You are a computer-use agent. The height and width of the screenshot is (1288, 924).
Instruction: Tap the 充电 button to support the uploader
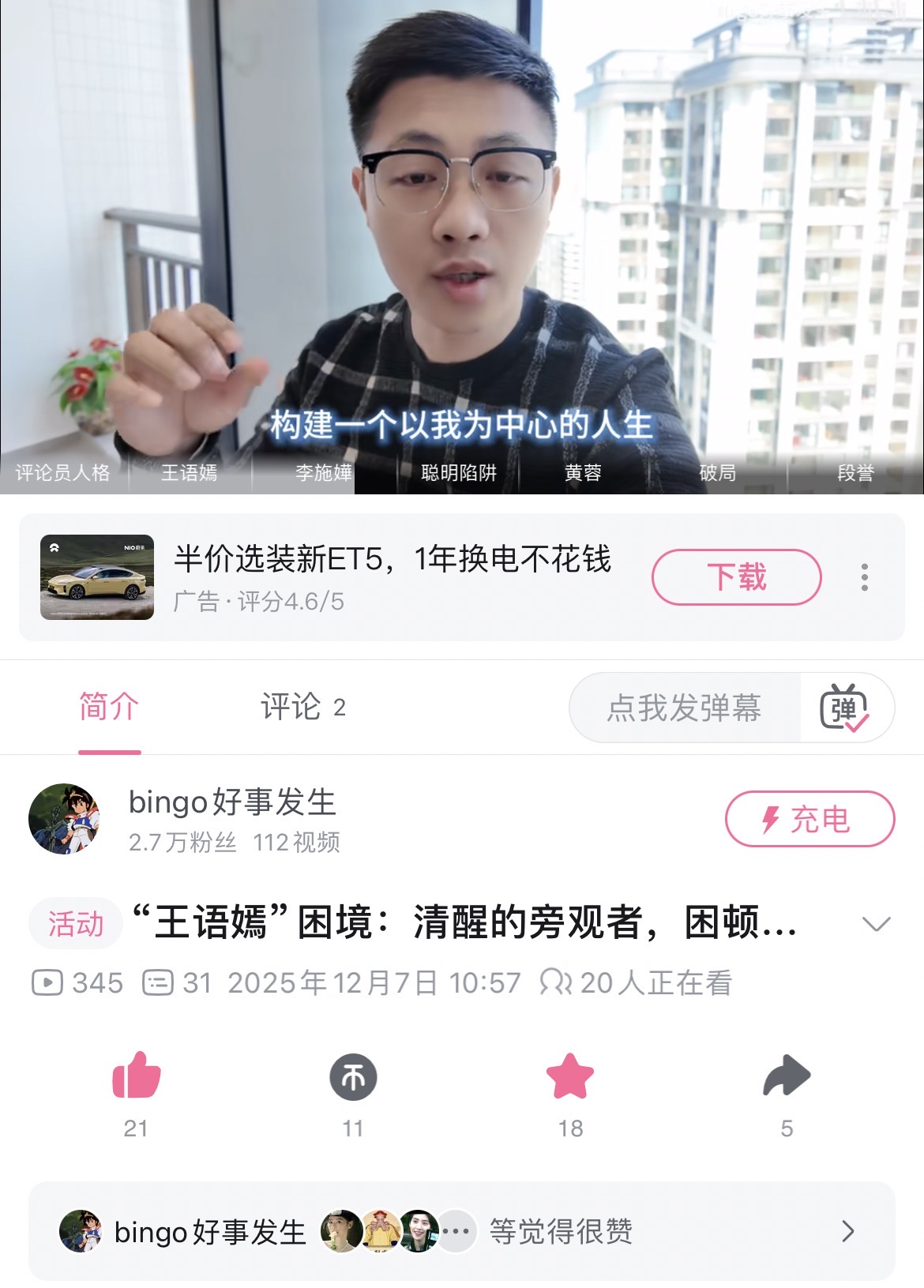click(809, 819)
